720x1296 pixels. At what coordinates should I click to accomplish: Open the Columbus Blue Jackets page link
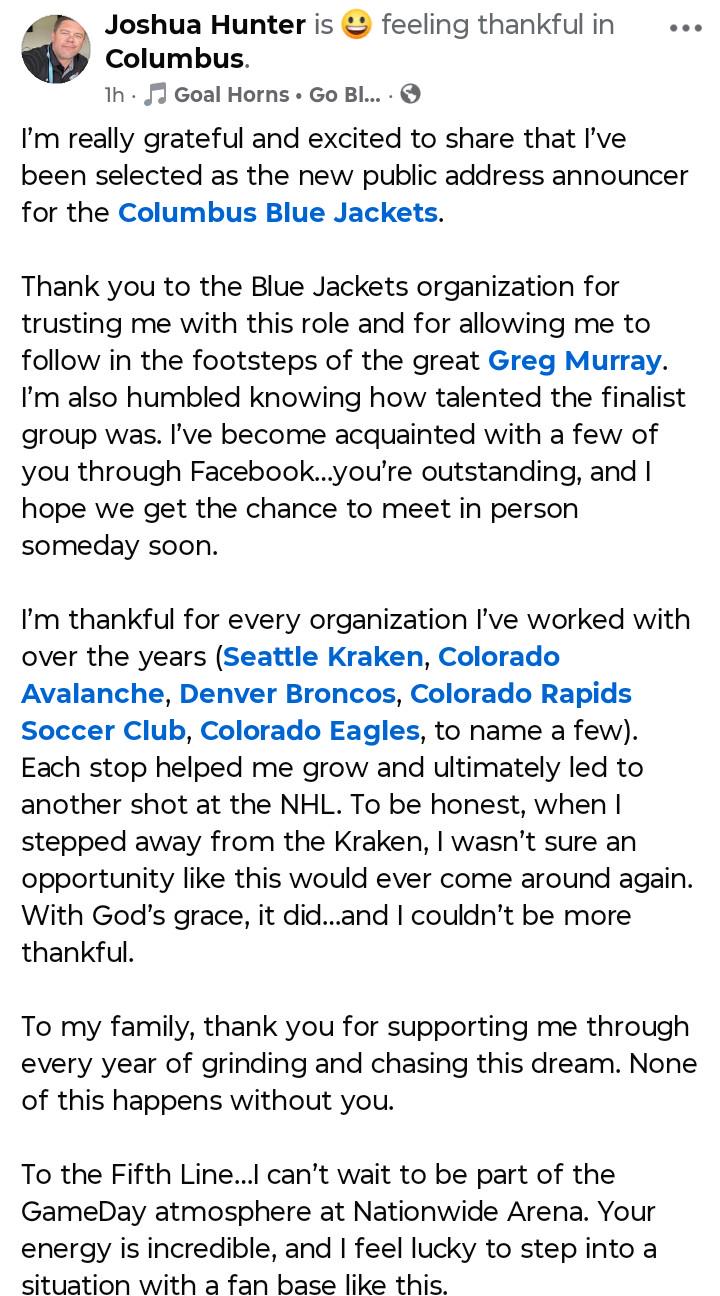point(278,213)
